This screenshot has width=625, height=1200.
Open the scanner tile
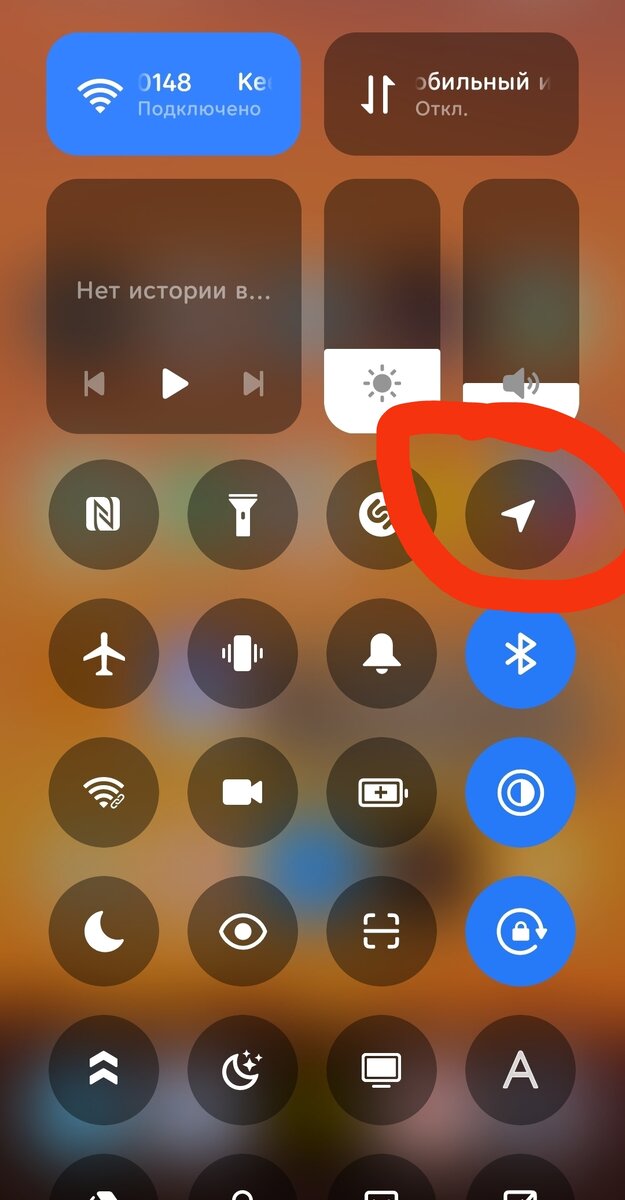[381, 932]
